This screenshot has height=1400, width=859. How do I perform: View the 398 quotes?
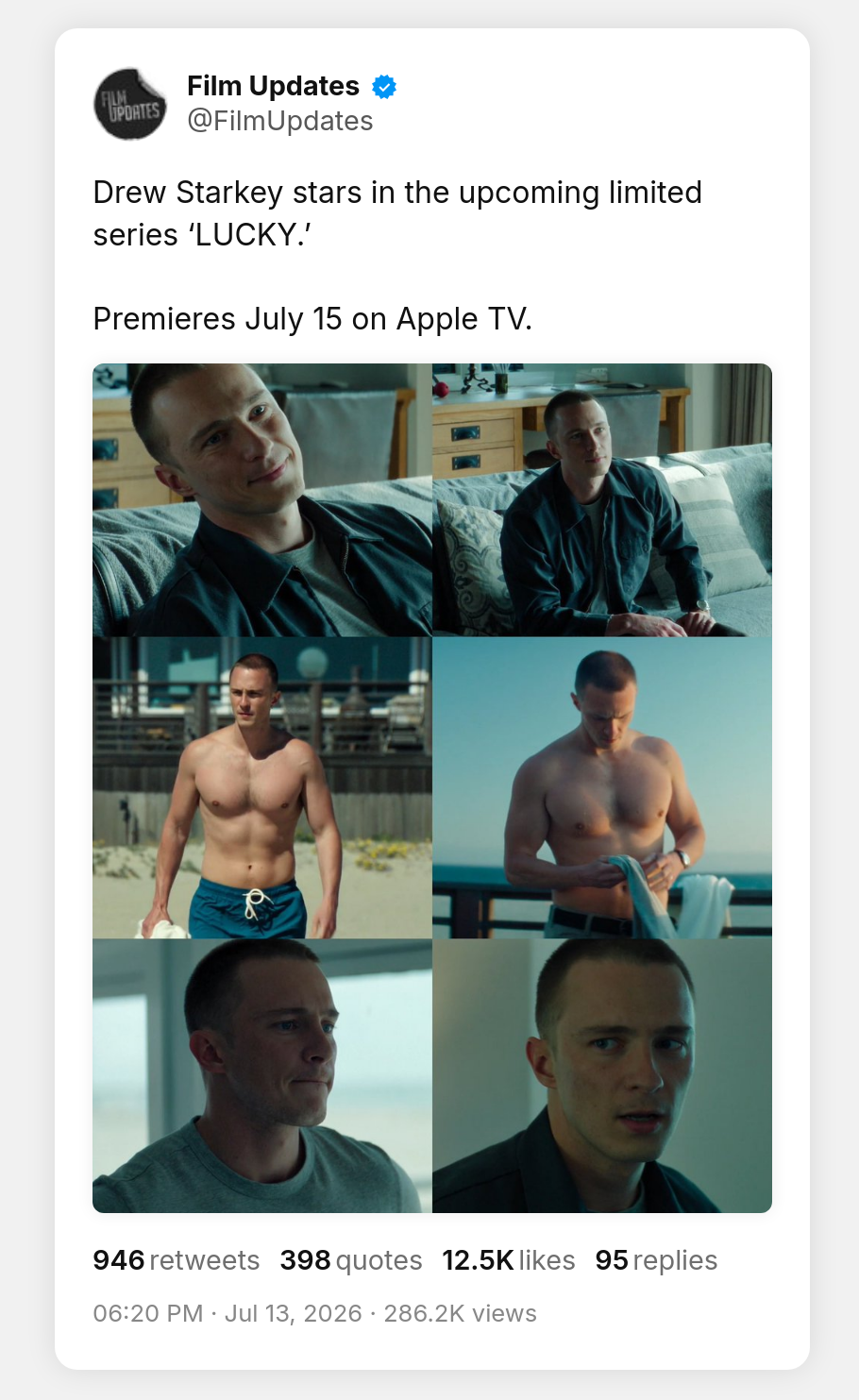[351, 1260]
